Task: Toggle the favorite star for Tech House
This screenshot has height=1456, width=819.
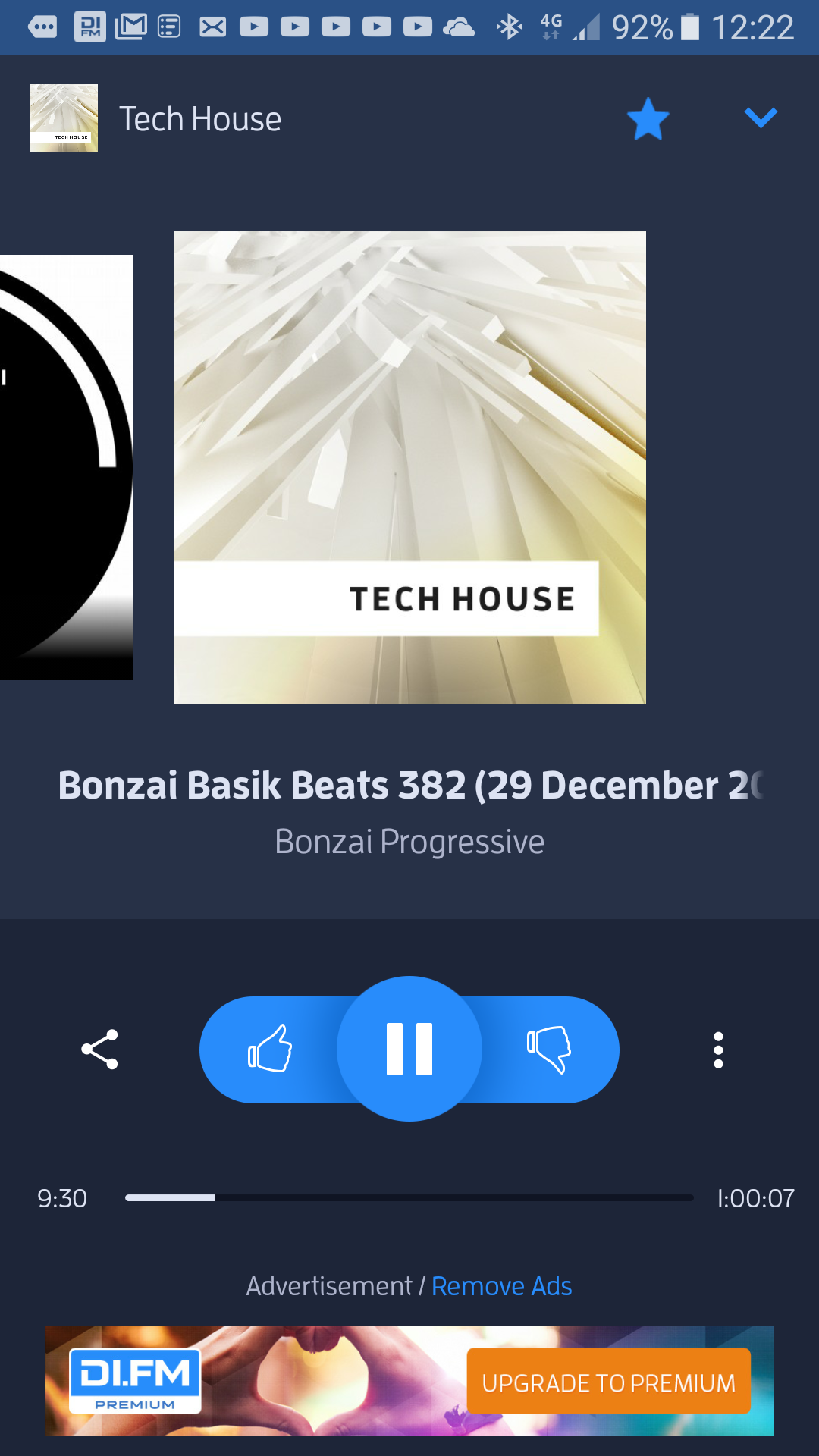Action: click(x=648, y=119)
